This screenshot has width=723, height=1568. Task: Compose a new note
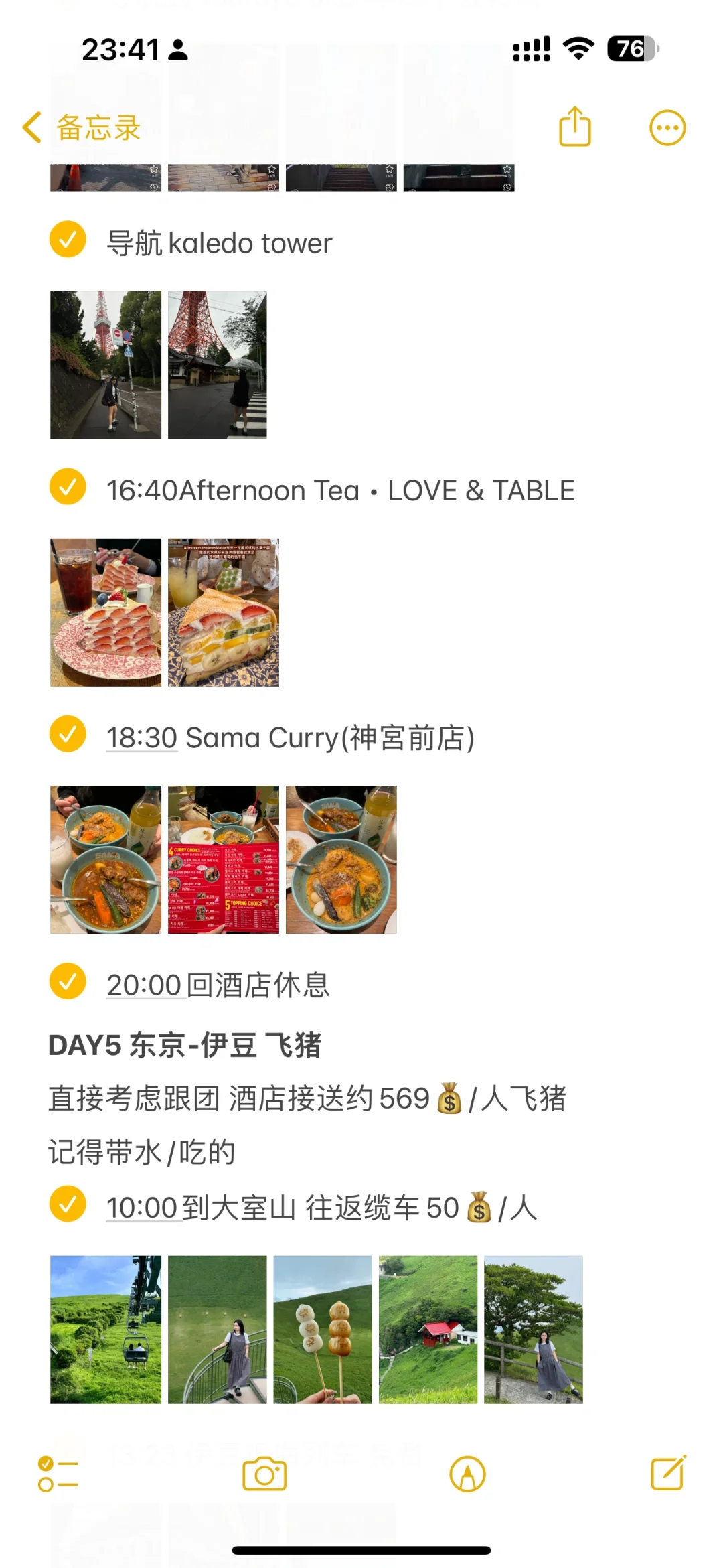668,1473
